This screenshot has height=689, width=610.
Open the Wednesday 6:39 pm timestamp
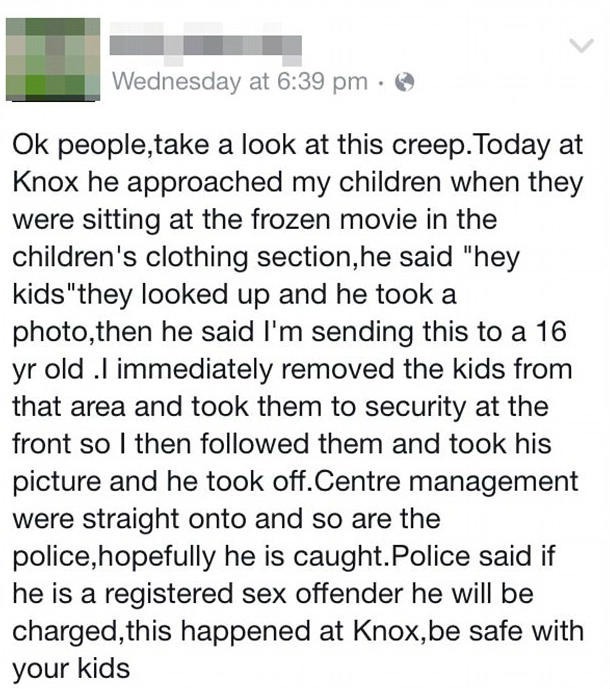coord(240,82)
